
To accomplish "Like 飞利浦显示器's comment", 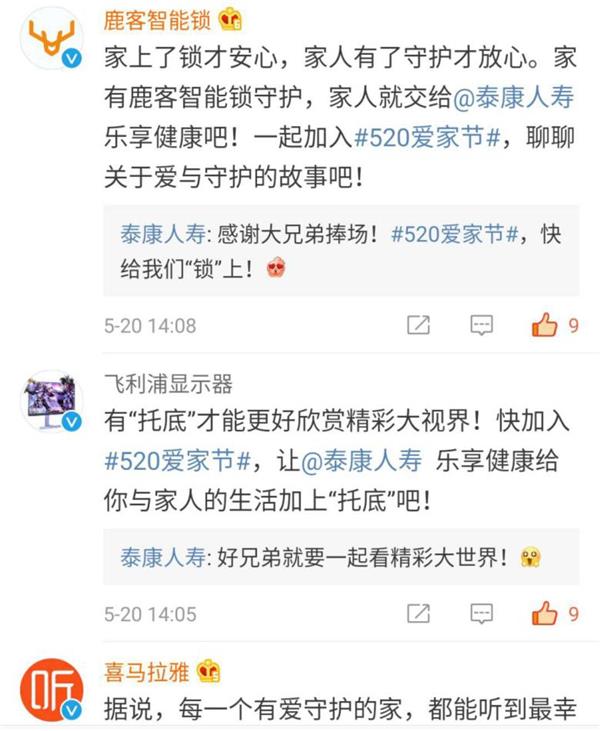I will coord(545,613).
